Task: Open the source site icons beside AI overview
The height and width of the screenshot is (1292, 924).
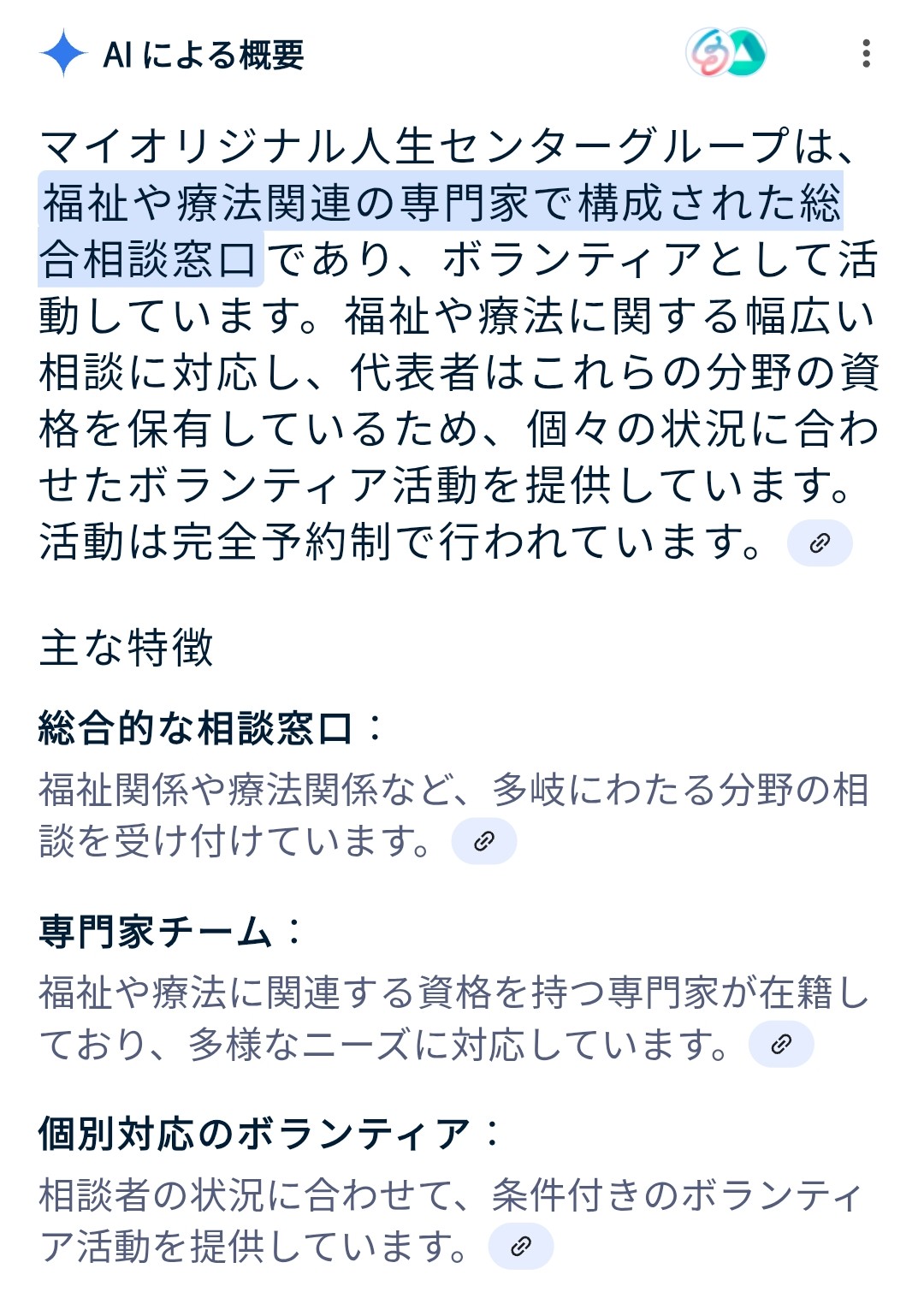Action: pyautogui.click(x=726, y=54)
